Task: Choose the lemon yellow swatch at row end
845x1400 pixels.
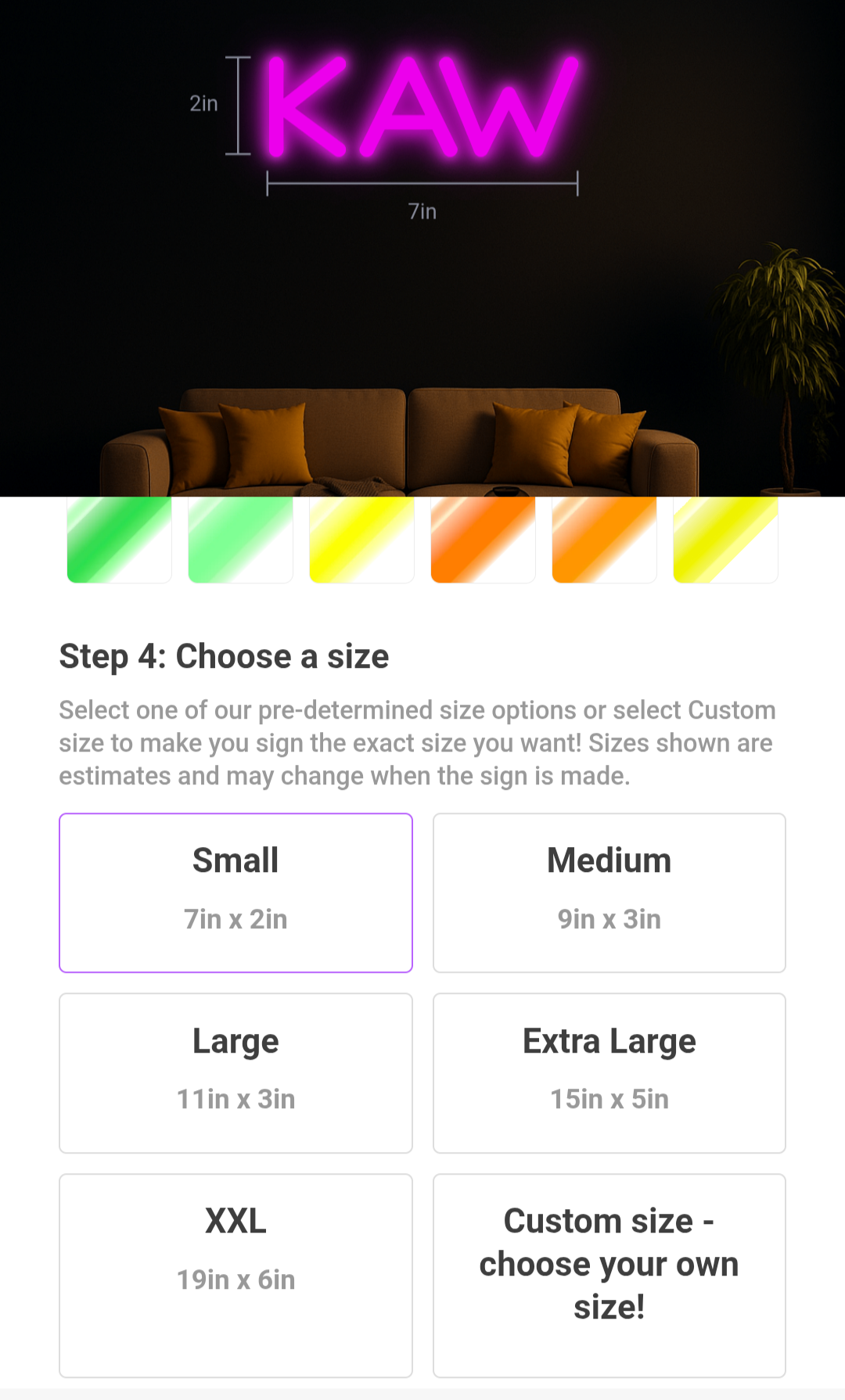Action: [725, 540]
